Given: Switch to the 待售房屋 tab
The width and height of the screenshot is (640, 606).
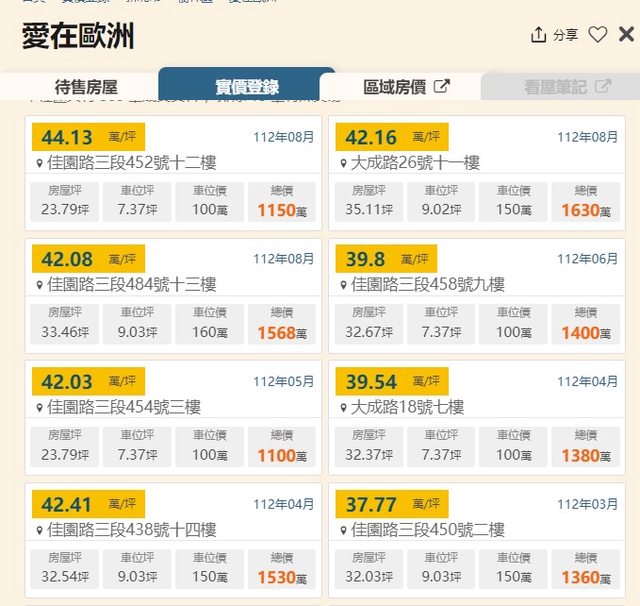Looking at the screenshot, I should tap(86, 87).
